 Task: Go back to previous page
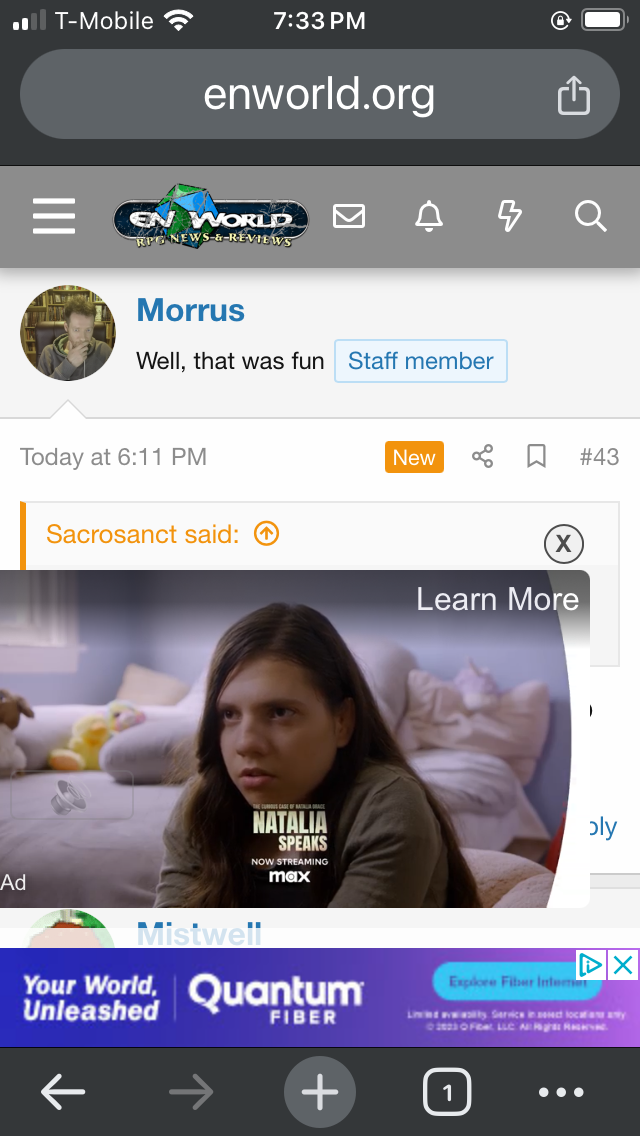63,1093
